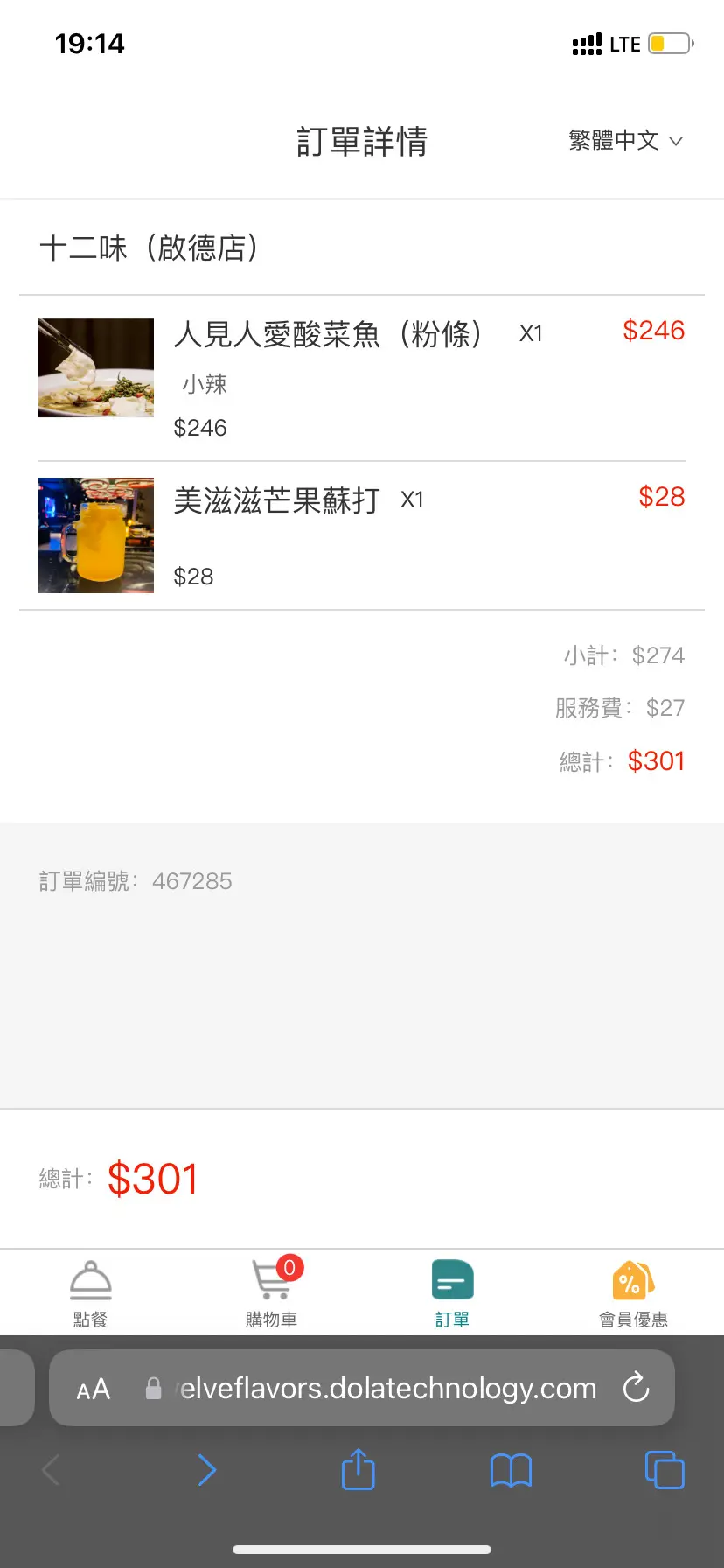Go forward in Safari history

(207, 1470)
